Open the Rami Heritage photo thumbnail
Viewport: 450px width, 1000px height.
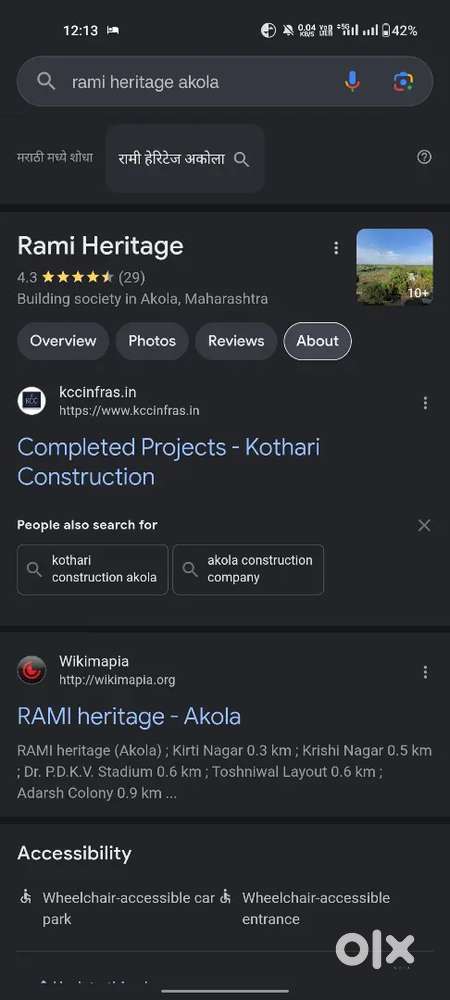[395, 266]
